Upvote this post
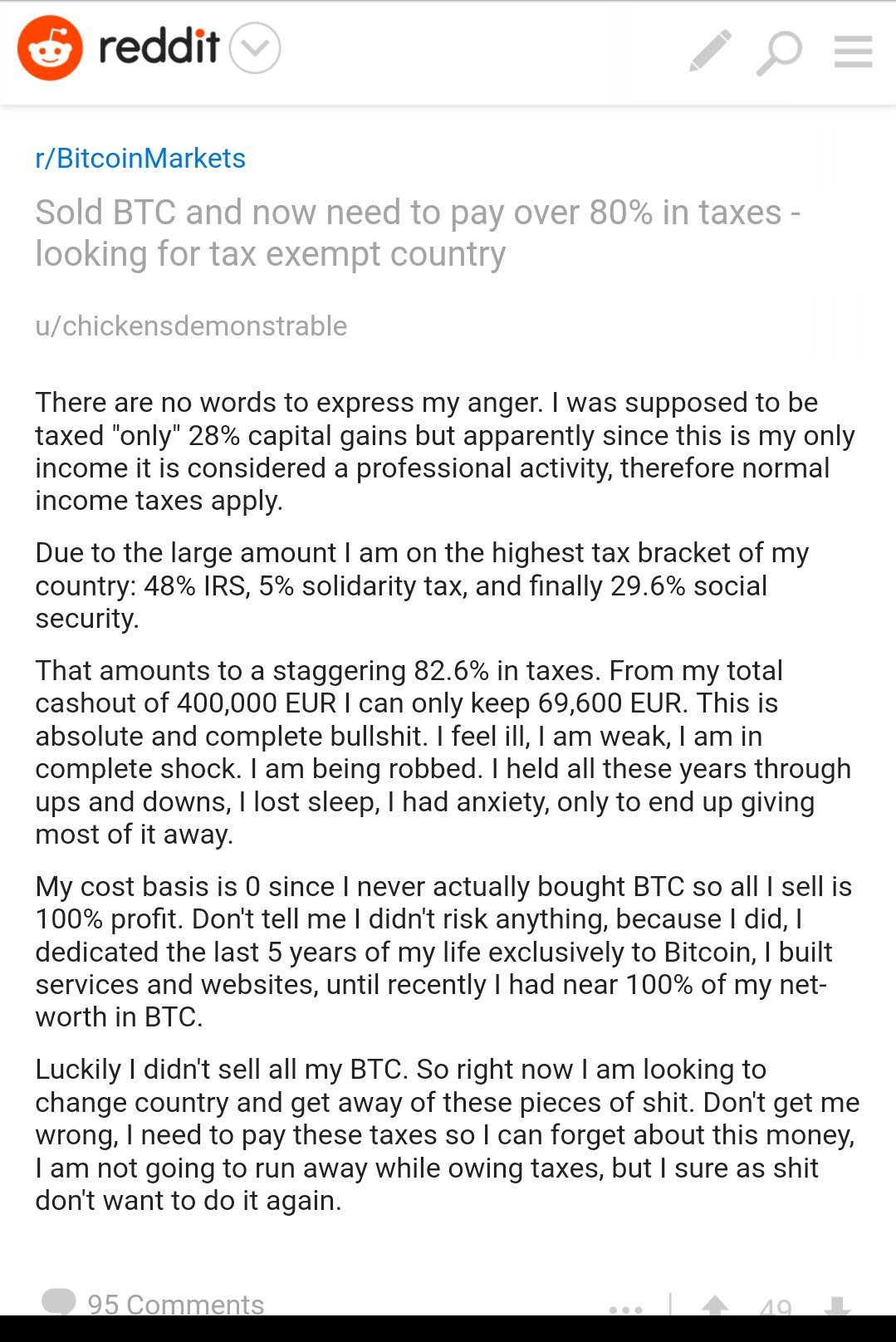This screenshot has height=1342, width=896. click(715, 1306)
